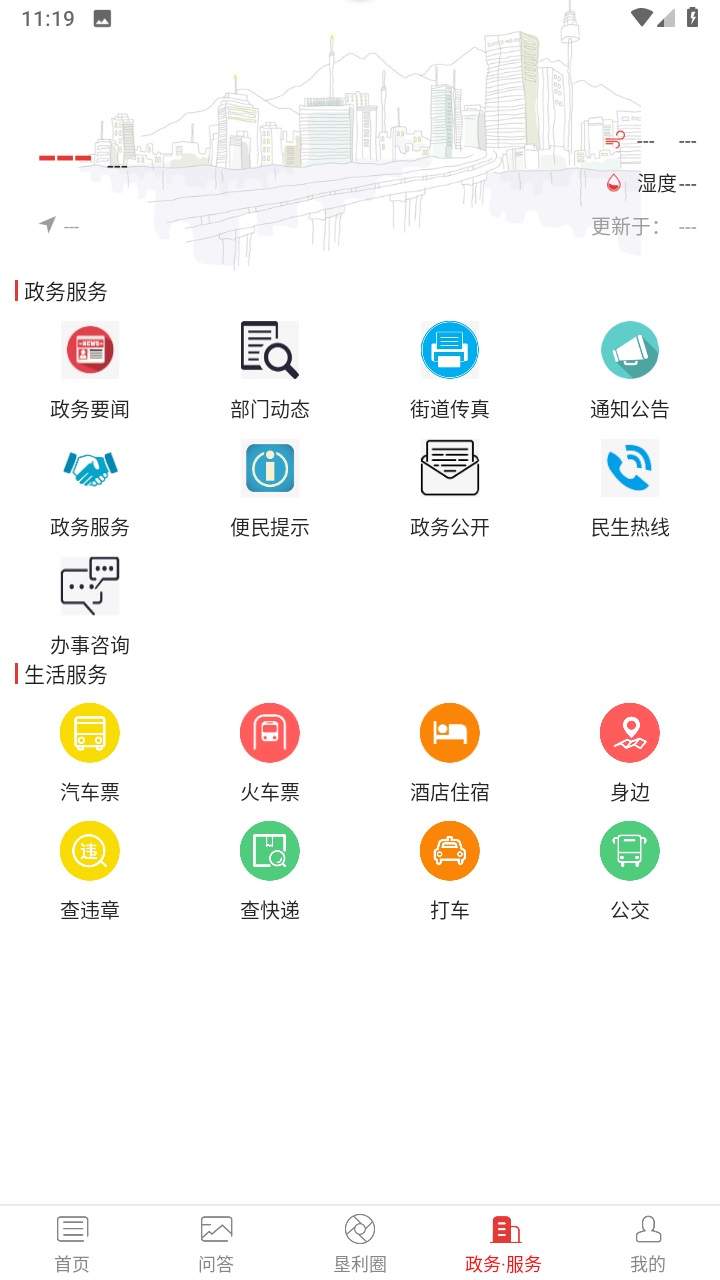Open the 政务公开 open-government icon
Viewport: 720px width, 1280px height.
point(449,467)
